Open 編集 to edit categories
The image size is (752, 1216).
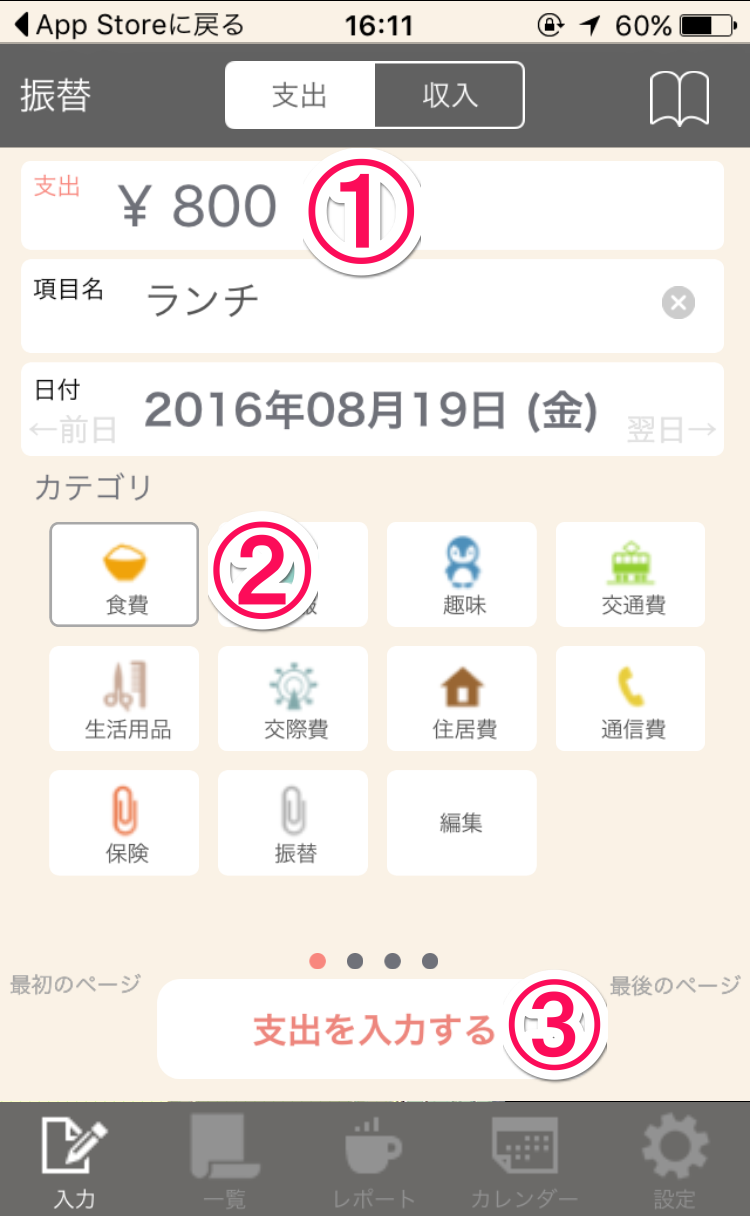[x=462, y=823]
